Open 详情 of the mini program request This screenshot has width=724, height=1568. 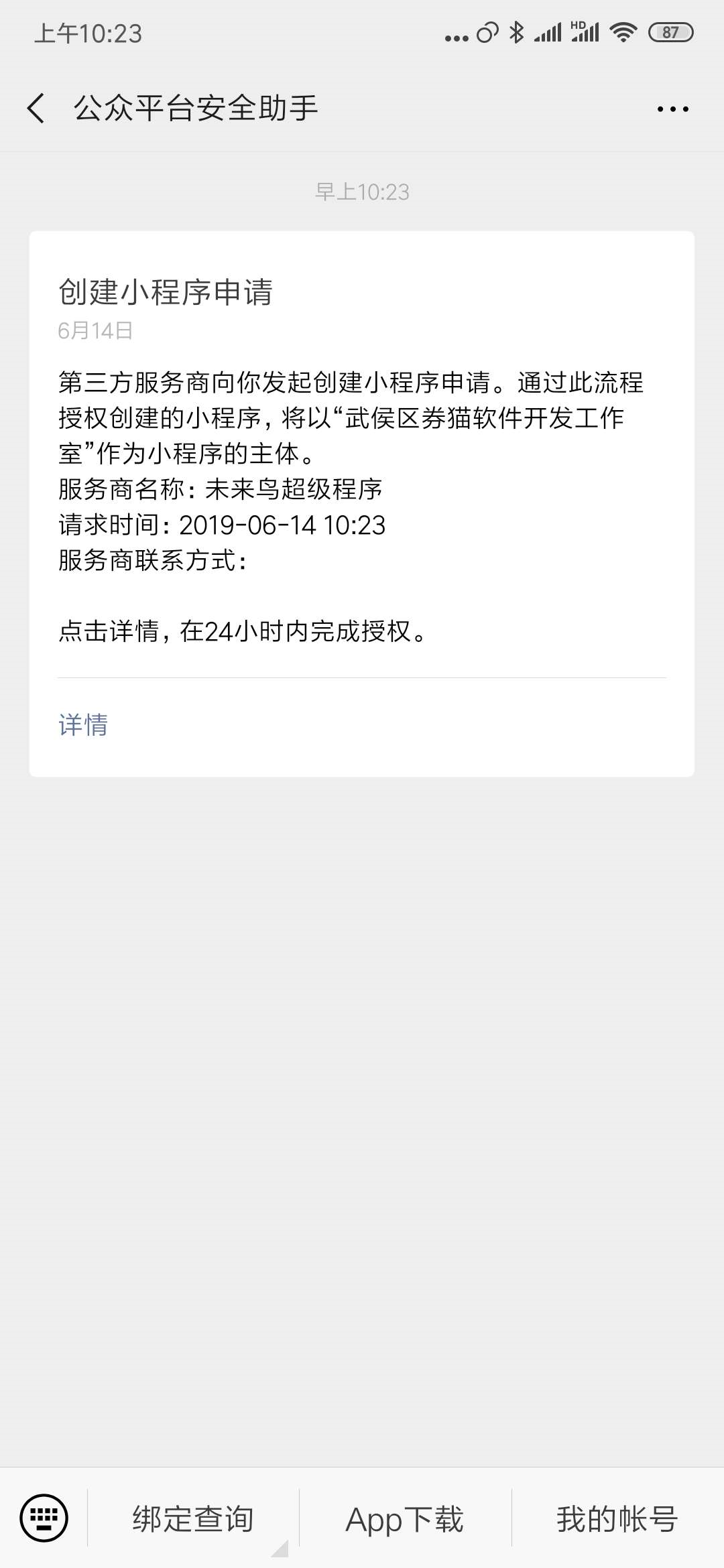(83, 725)
